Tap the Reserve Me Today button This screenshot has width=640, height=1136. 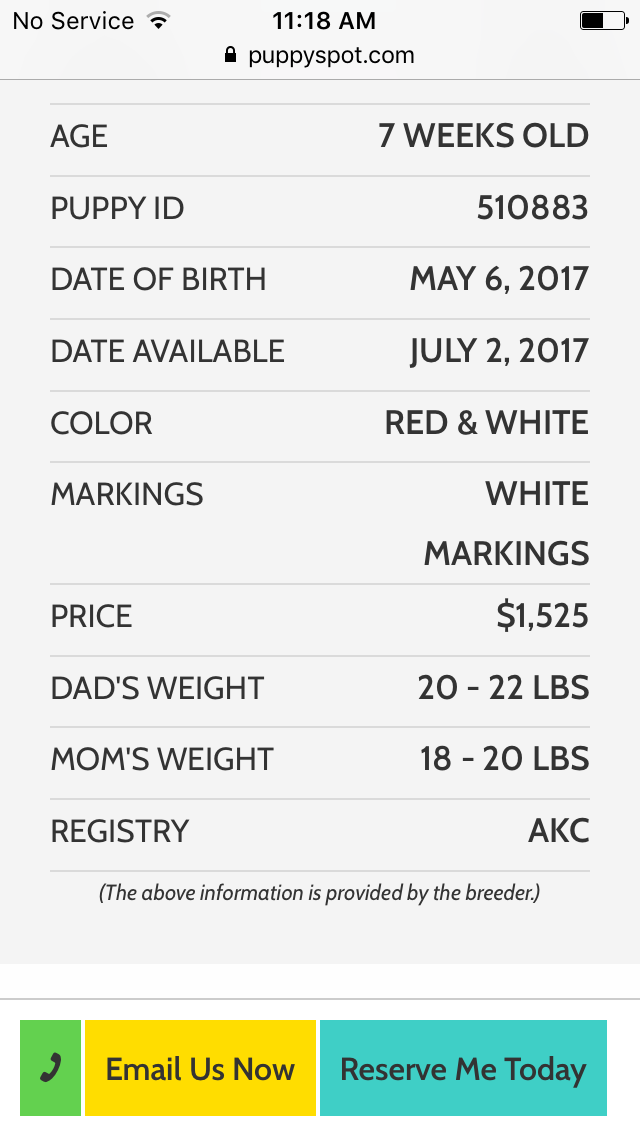[x=463, y=1068]
